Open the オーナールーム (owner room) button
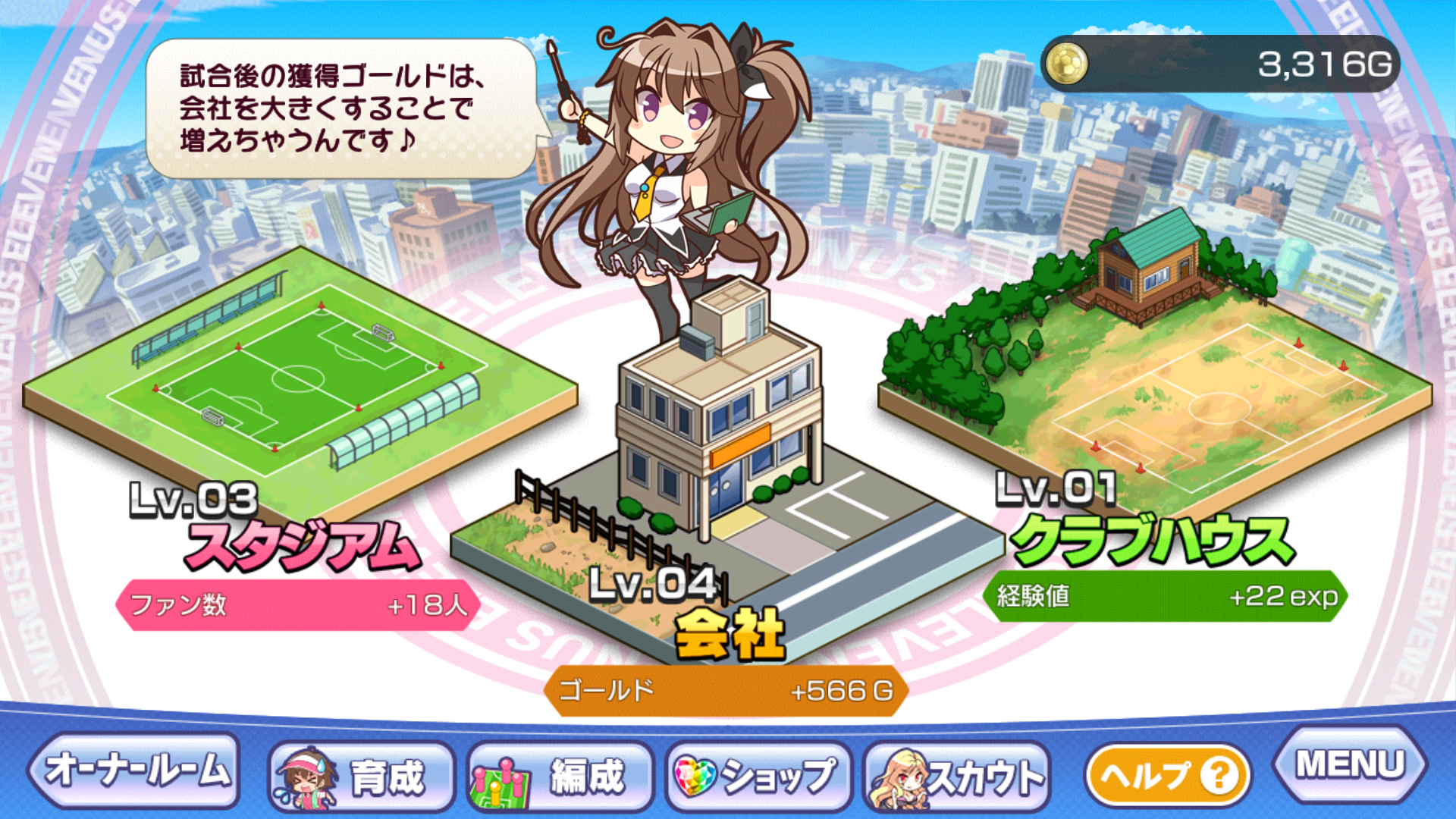 (x=135, y=772)
